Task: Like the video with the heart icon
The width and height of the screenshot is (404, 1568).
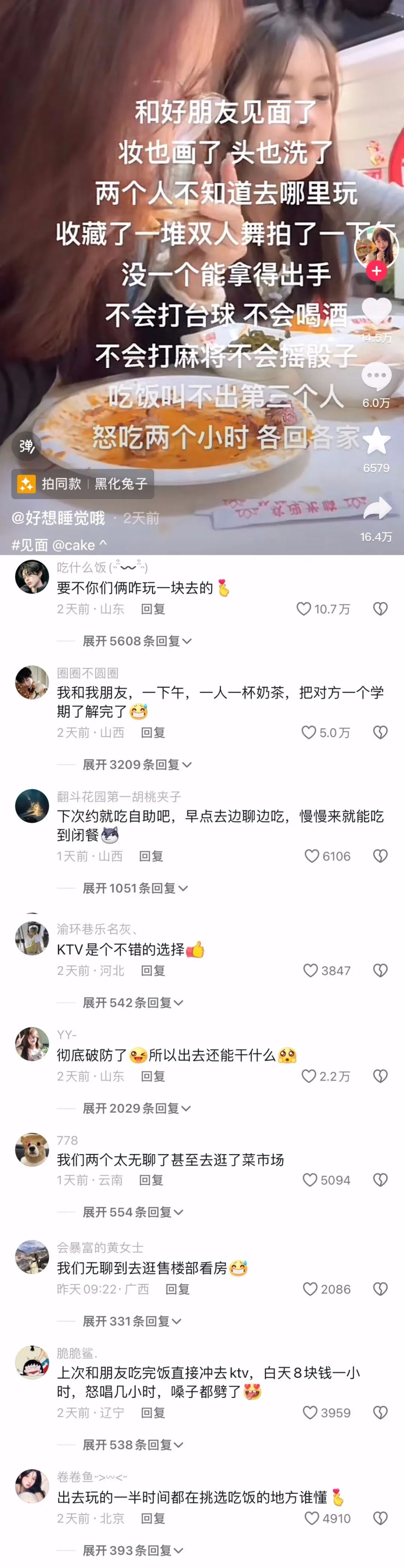Action: point(376,312)
